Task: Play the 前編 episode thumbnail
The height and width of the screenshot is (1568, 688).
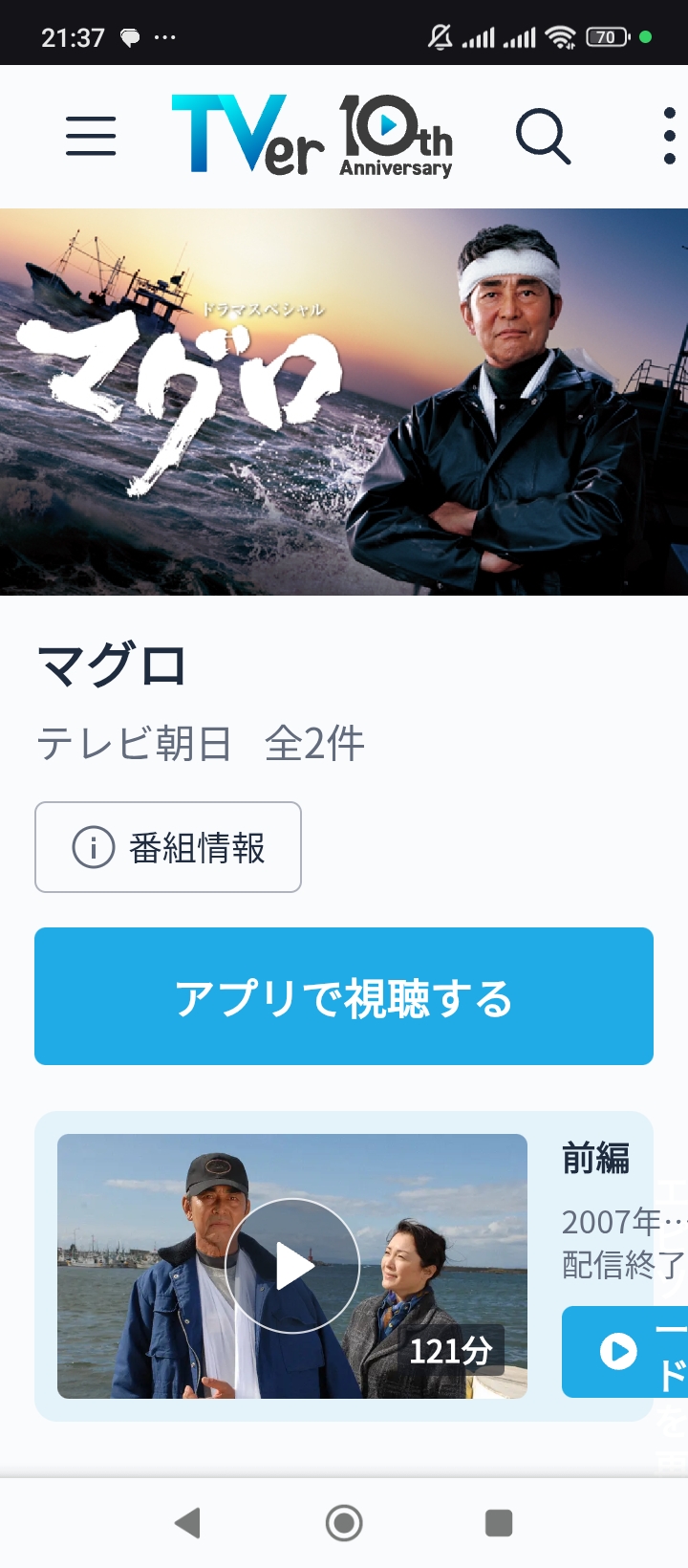Action: pos(292,1266)
